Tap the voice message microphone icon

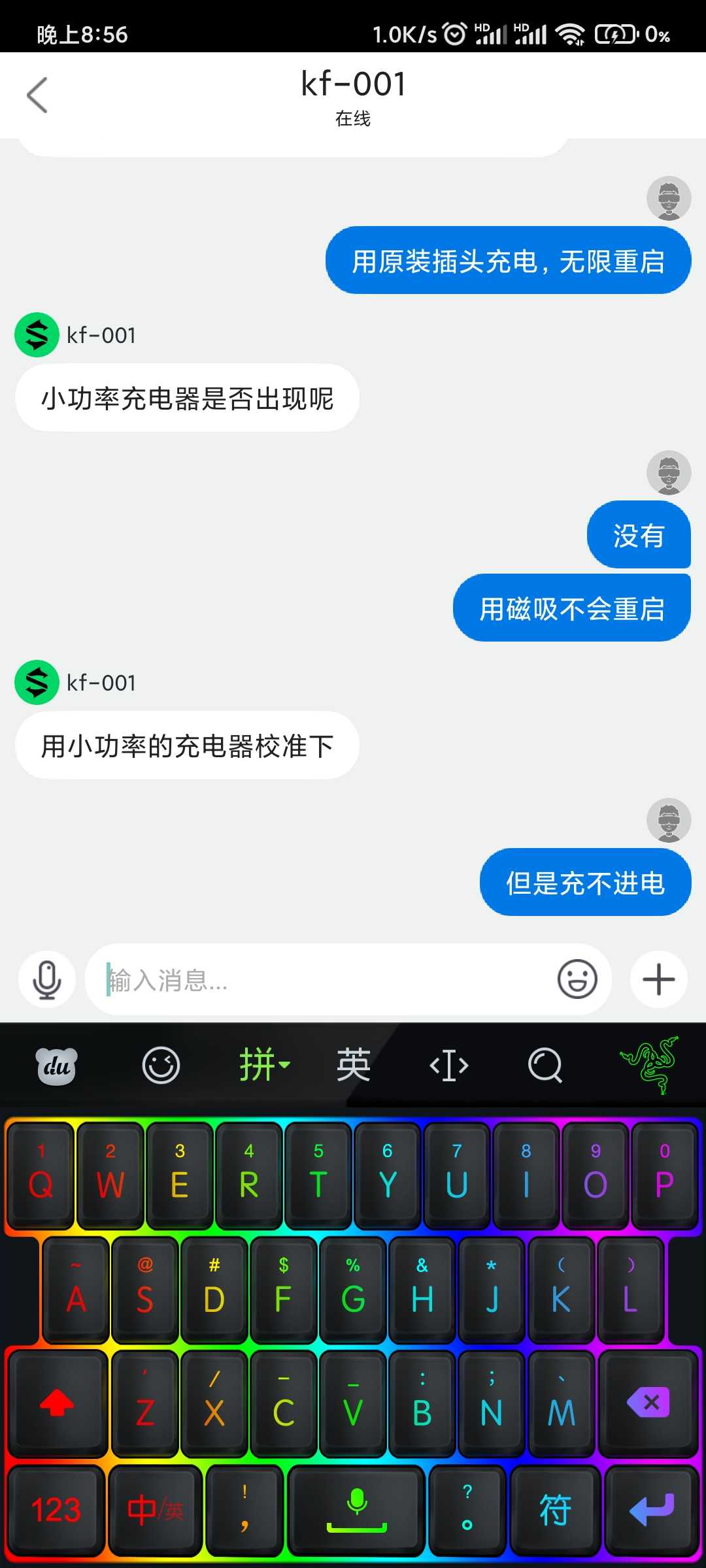[x=47, y=979]
